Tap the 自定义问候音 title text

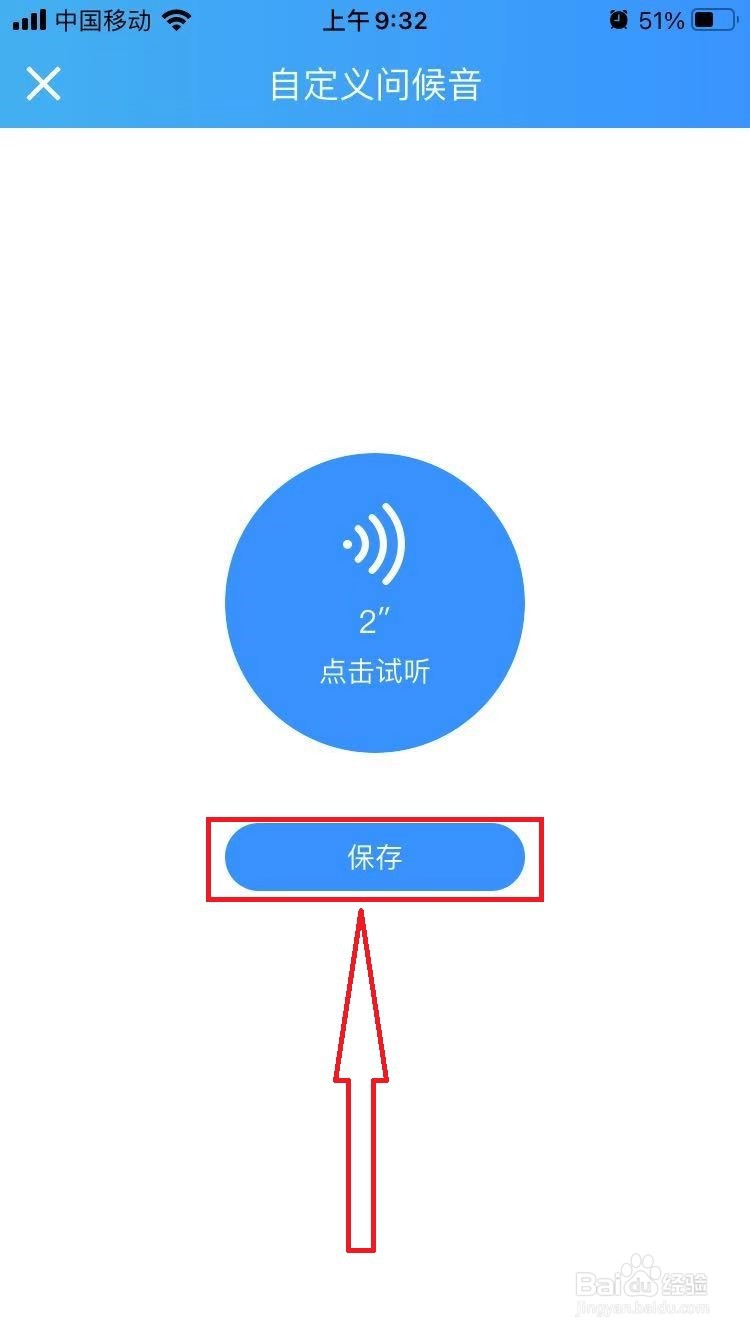pos(374,86)
